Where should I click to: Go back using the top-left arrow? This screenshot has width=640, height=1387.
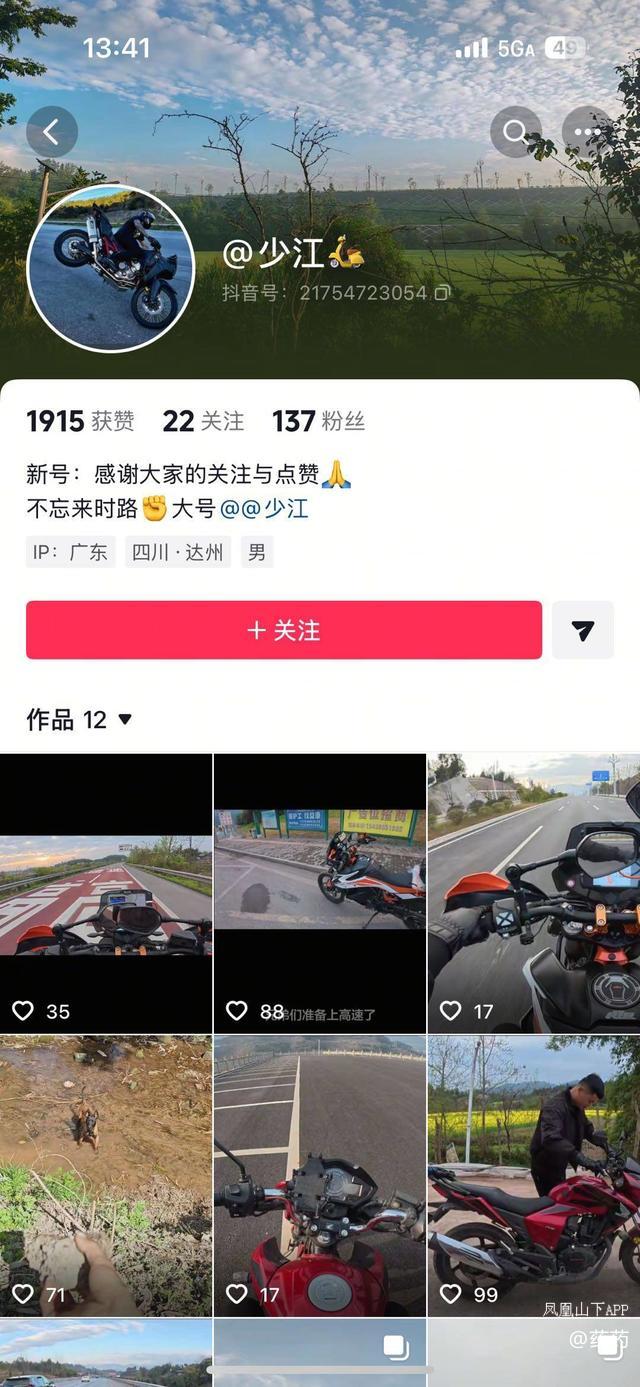pos(52,132)
